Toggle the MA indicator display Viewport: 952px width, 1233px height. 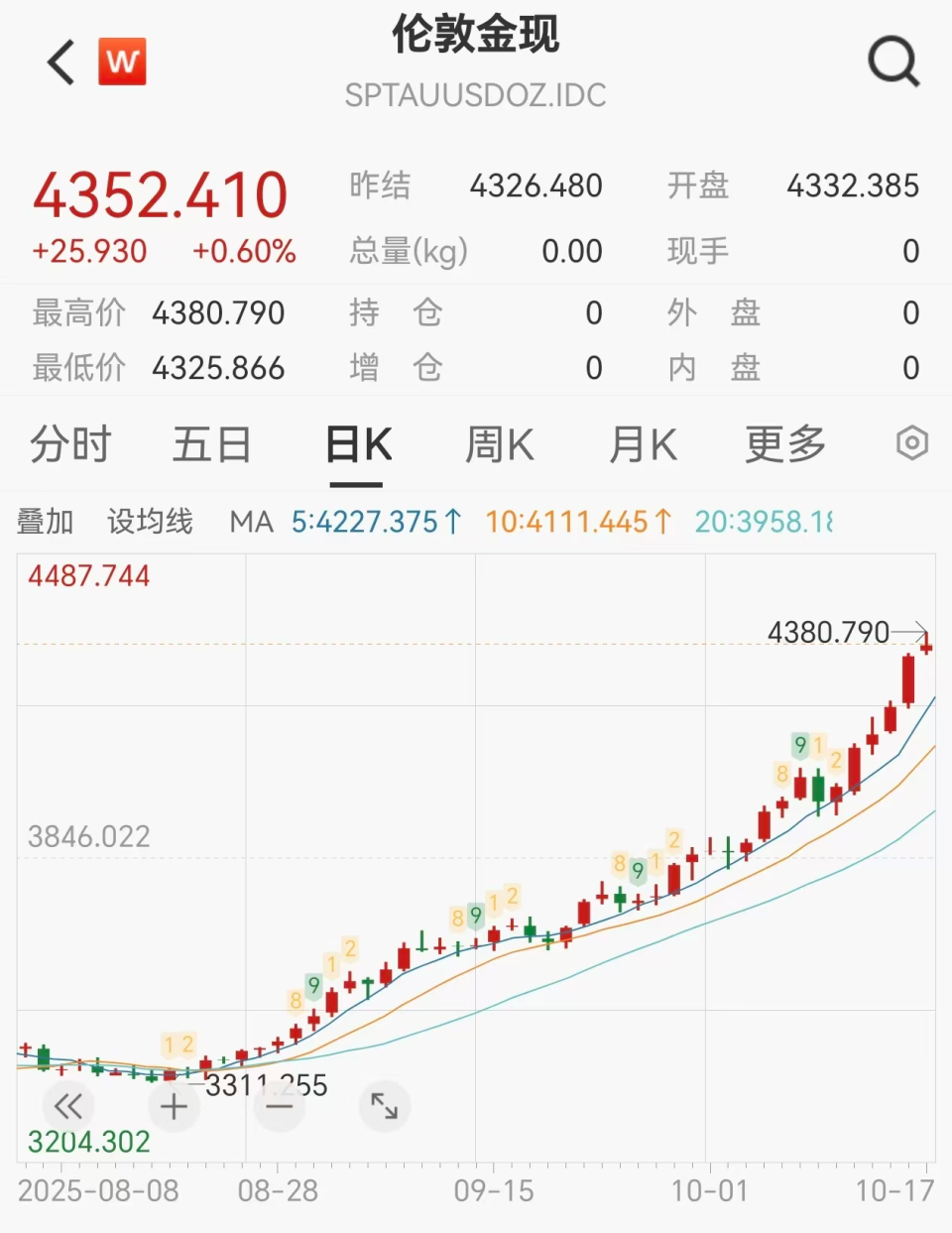[251, 521]
